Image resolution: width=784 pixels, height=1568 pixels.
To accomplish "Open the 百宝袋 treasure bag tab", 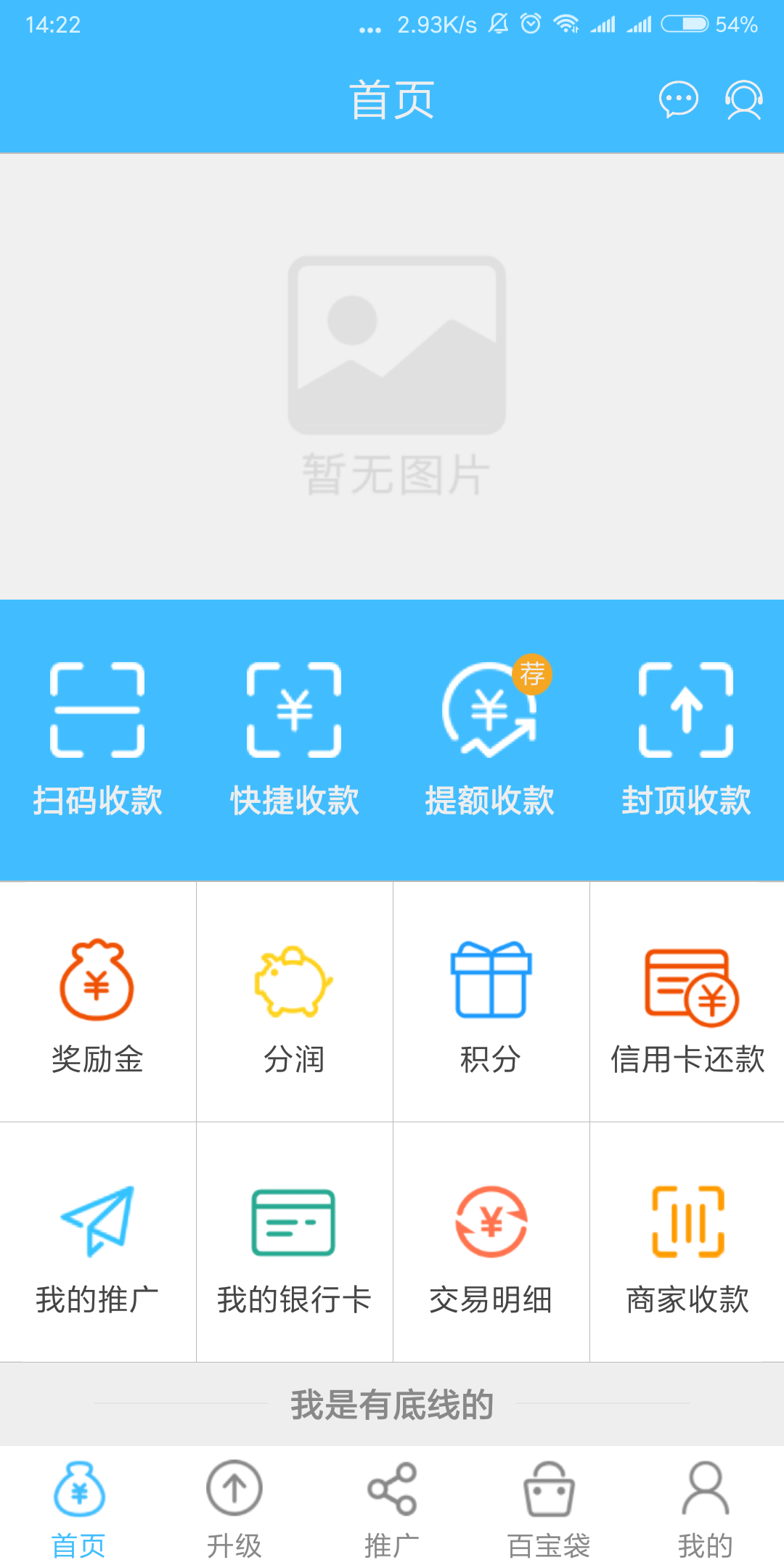I will tap(549, 1503).
